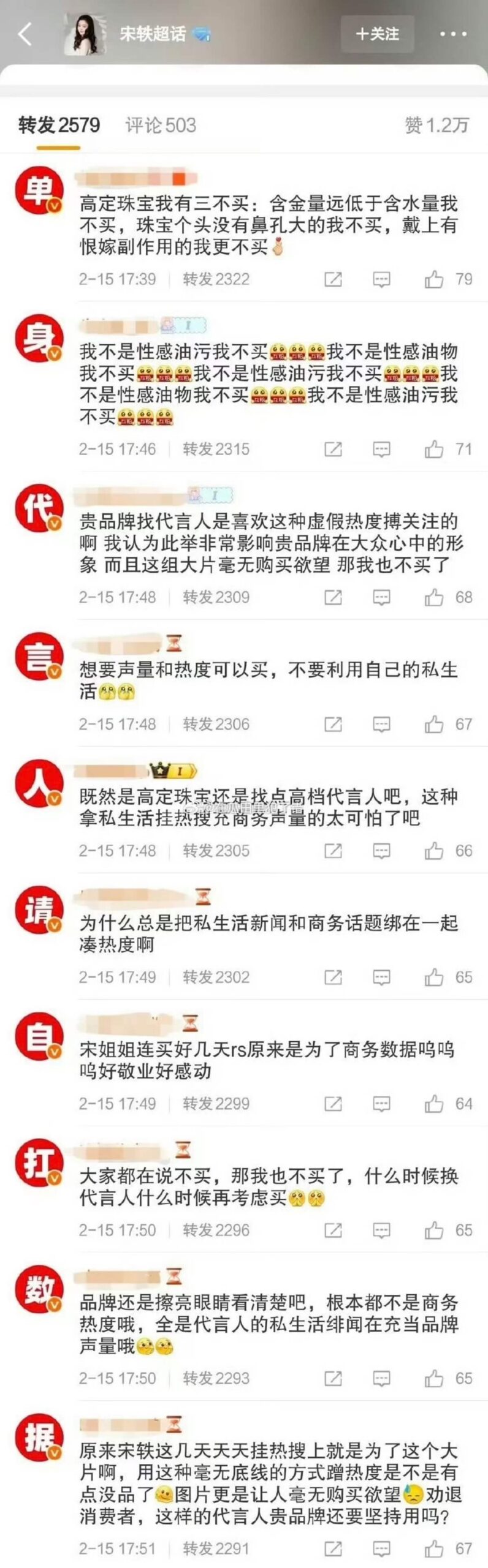Viewport: 488px width, 1568px height.
Task: Reply to the comment with 转发 2315
Action: (x=381, y=450)
